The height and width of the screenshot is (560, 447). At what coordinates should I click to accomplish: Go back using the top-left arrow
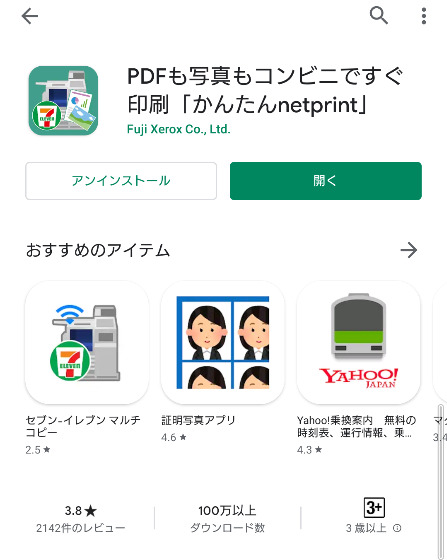[30, 16]
